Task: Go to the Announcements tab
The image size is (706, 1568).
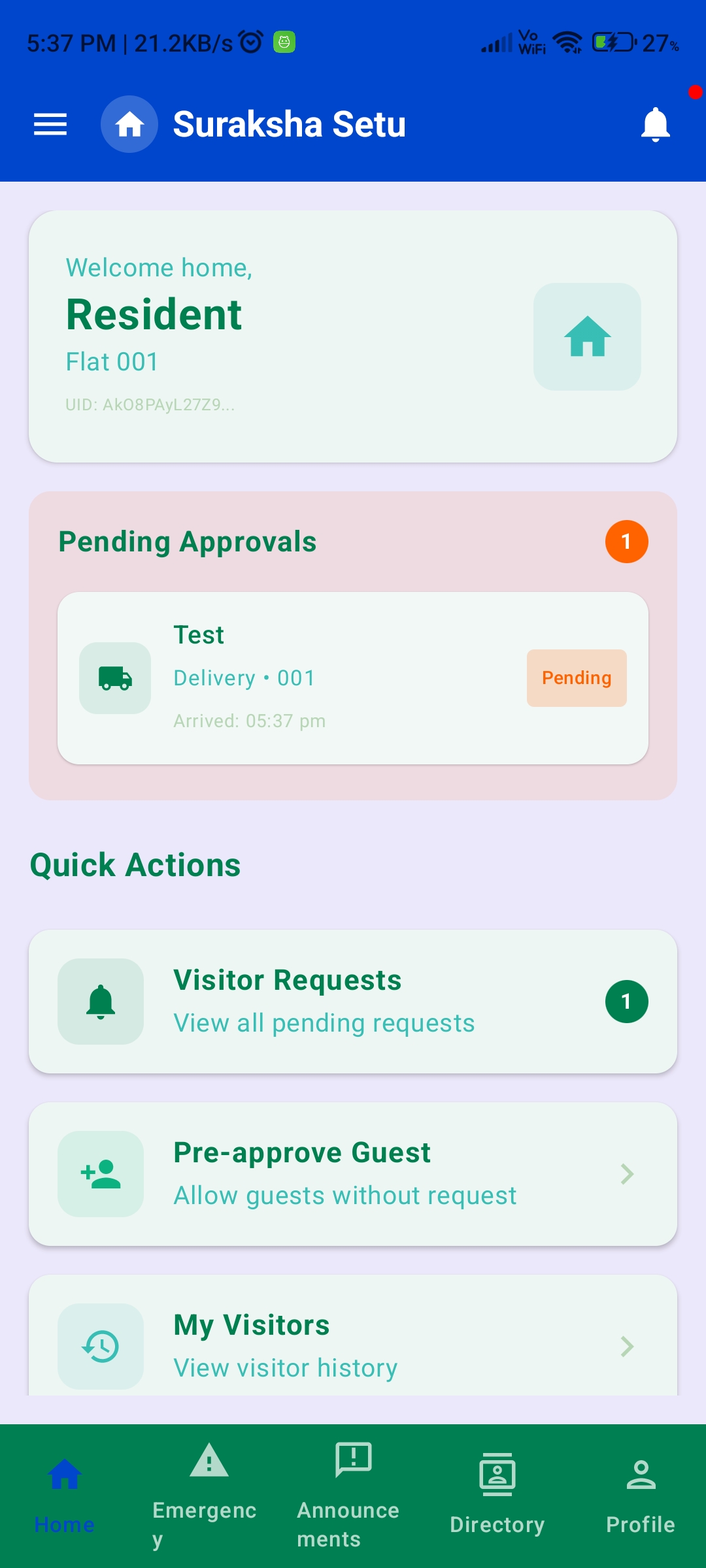Action: click(352, 1496)
